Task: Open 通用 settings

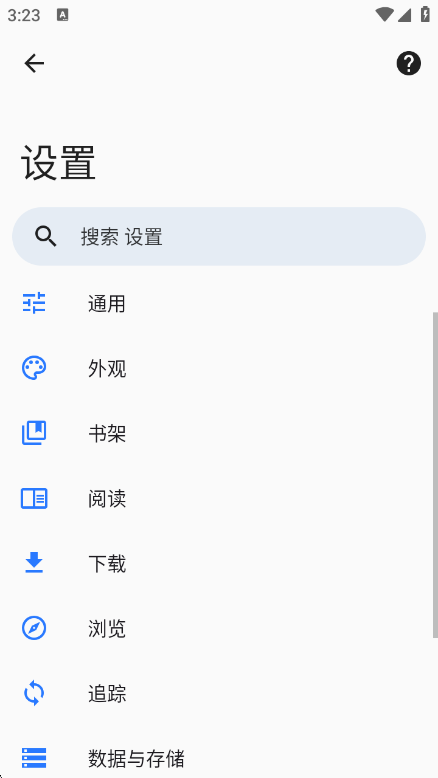Action: click(x=219, y=304)
